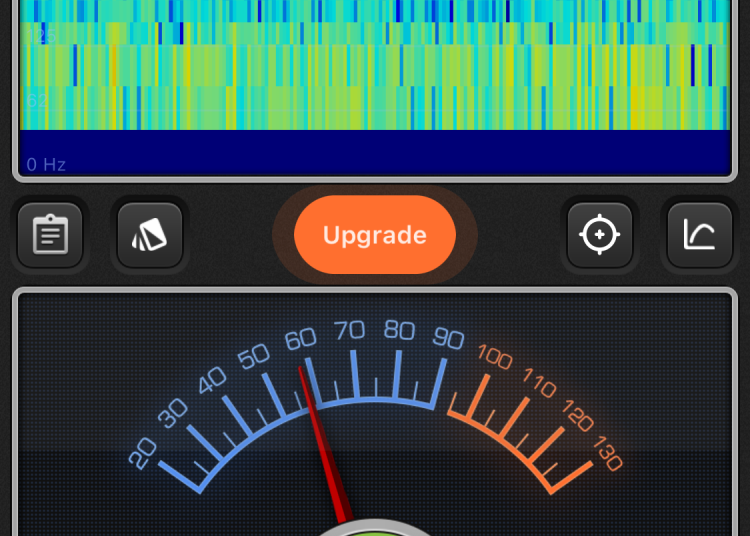The image size is (750, 536).
Task: Open the crosshair calibration icon
Action: coord(600,235)
